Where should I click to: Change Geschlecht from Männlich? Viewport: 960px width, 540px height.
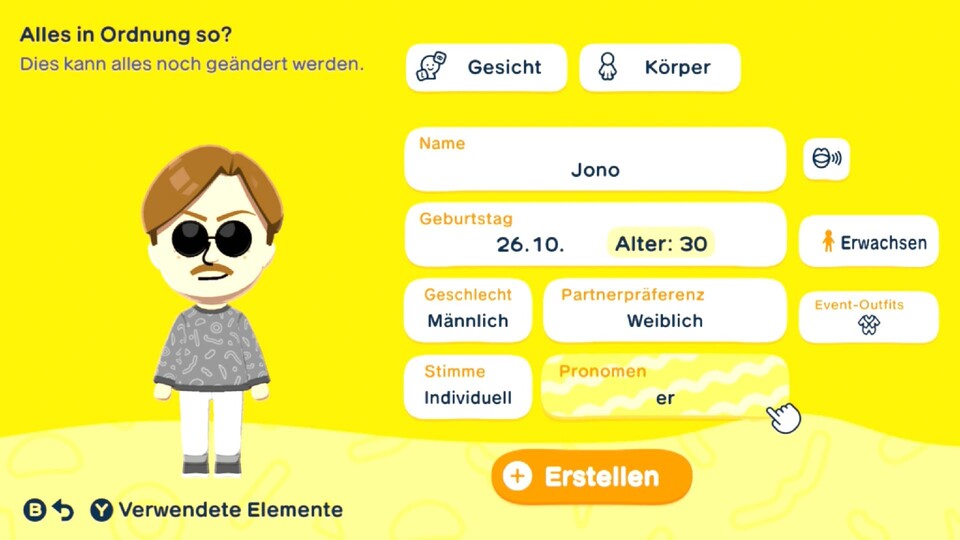467,310
